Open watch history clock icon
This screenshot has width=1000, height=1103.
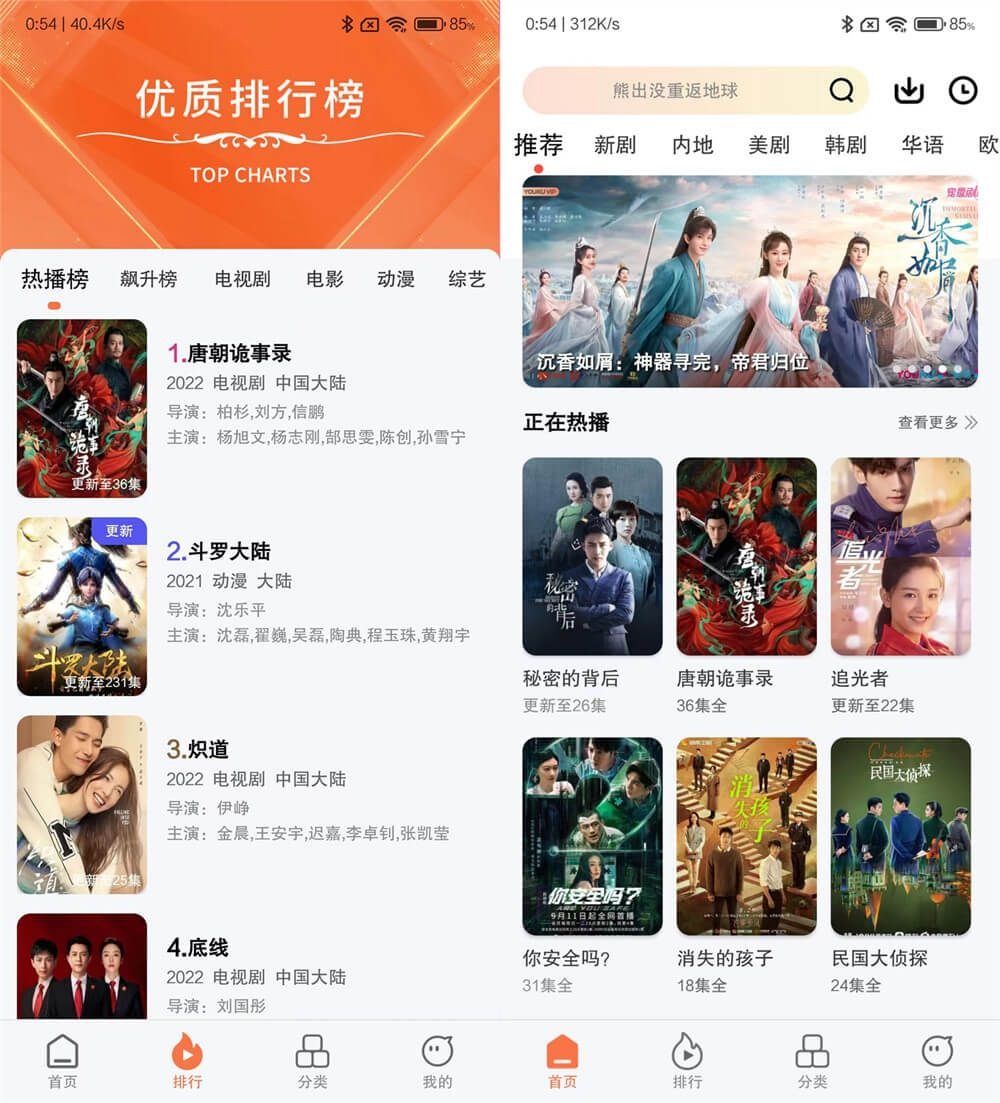point(962,91)
